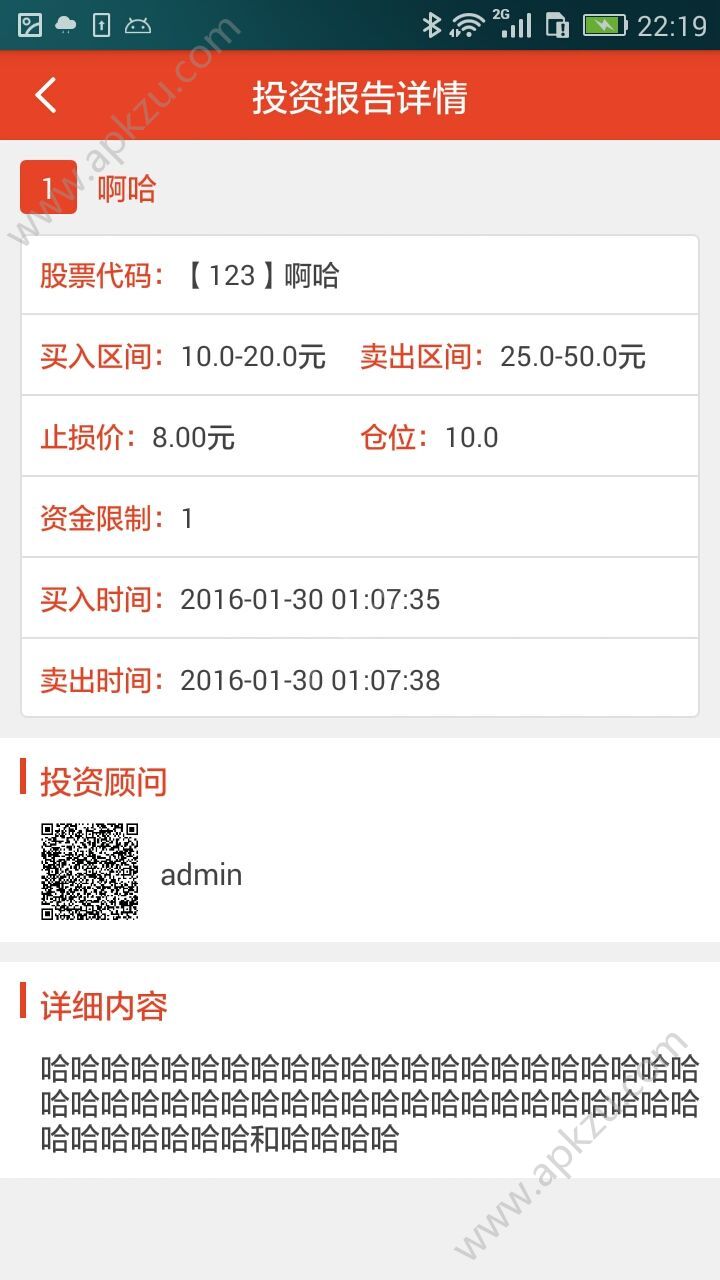
Task: Tap the 投资顾问 section header
Action: point(101,782)
